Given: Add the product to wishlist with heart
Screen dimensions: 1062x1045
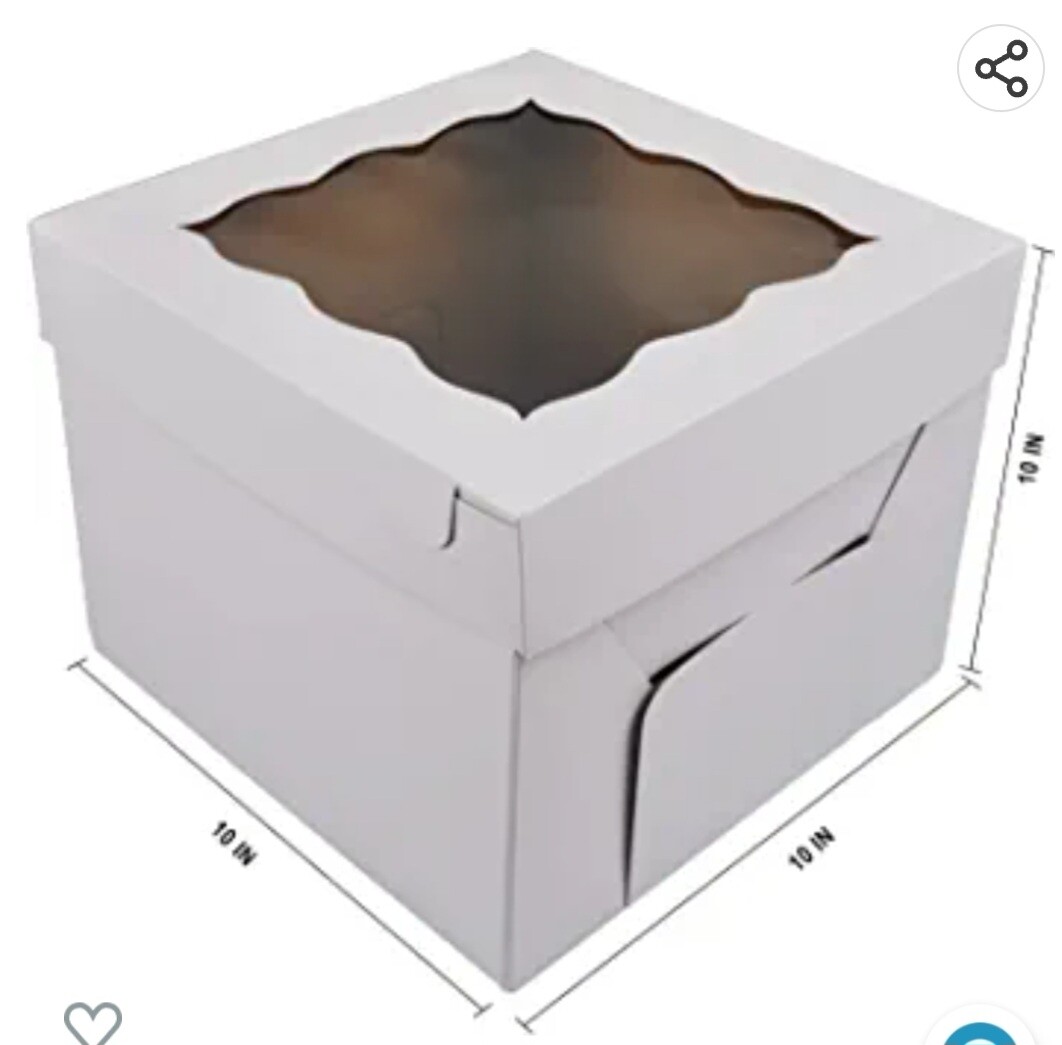Looking at the screenshot, I should click(93, 1021).
